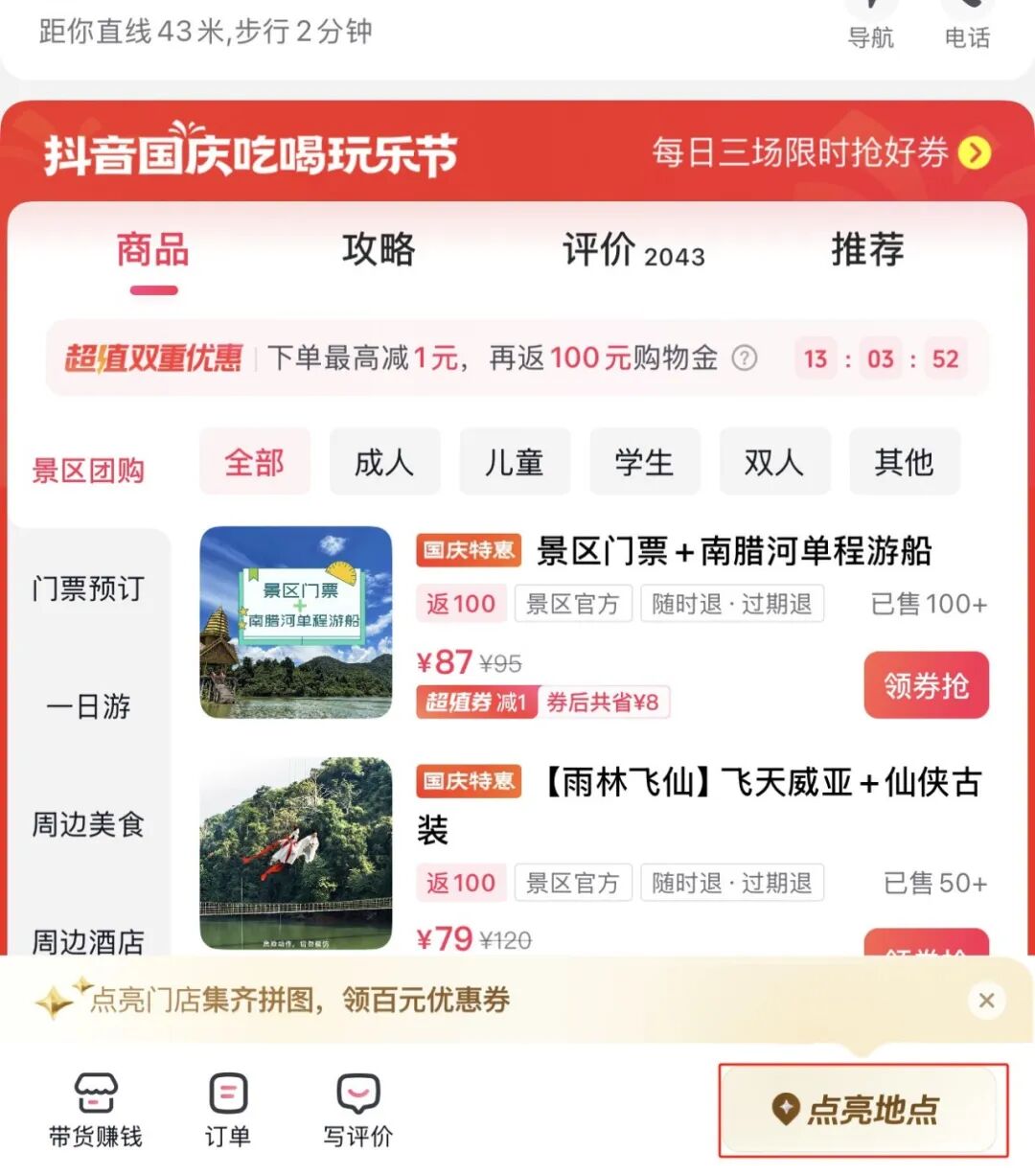Enable the 儿童 filter chip
Screen dimensions: 1035x1176
[x=515, y=461]
